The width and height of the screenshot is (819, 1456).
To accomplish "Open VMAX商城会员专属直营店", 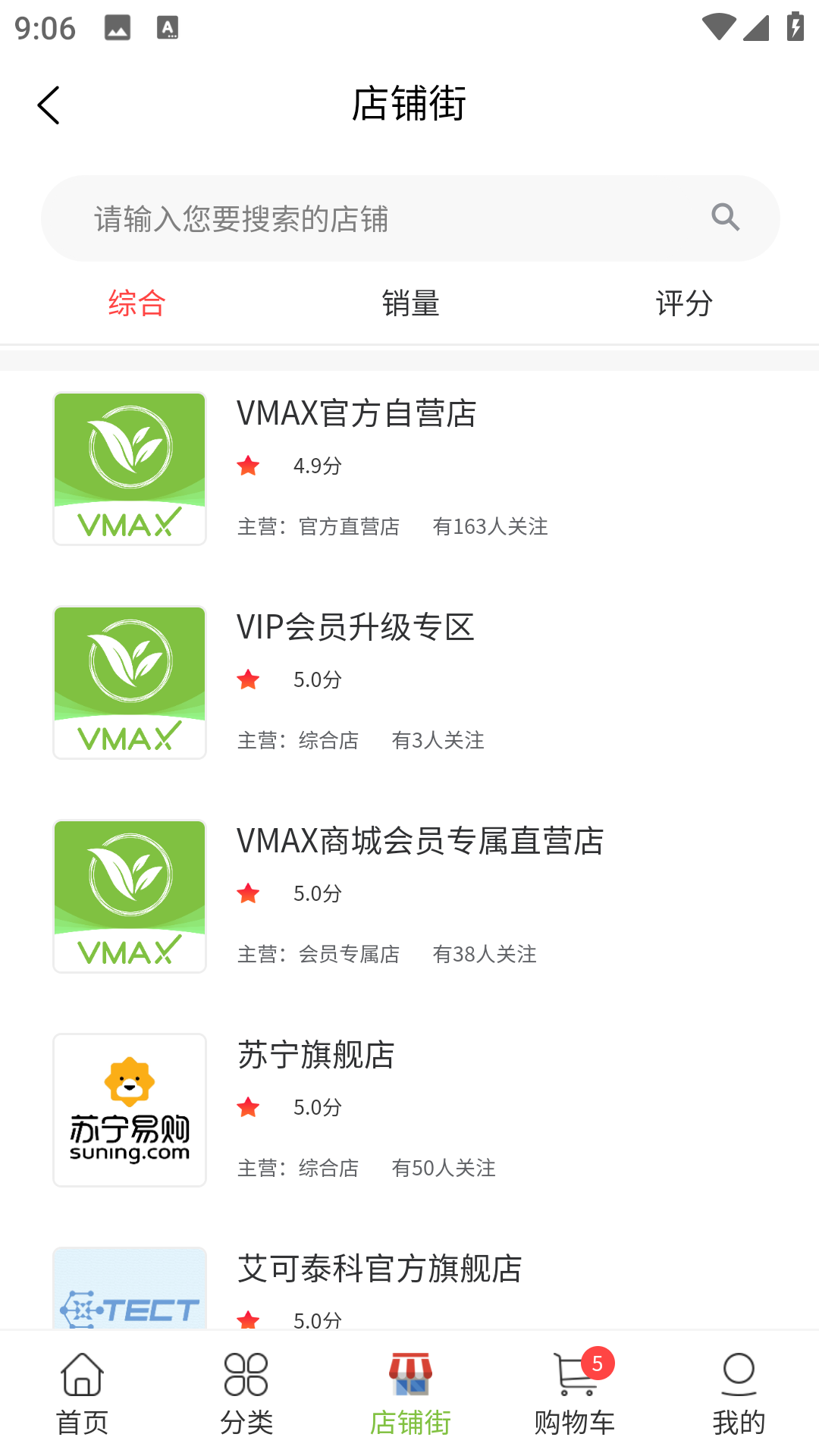I will (409, 896).
